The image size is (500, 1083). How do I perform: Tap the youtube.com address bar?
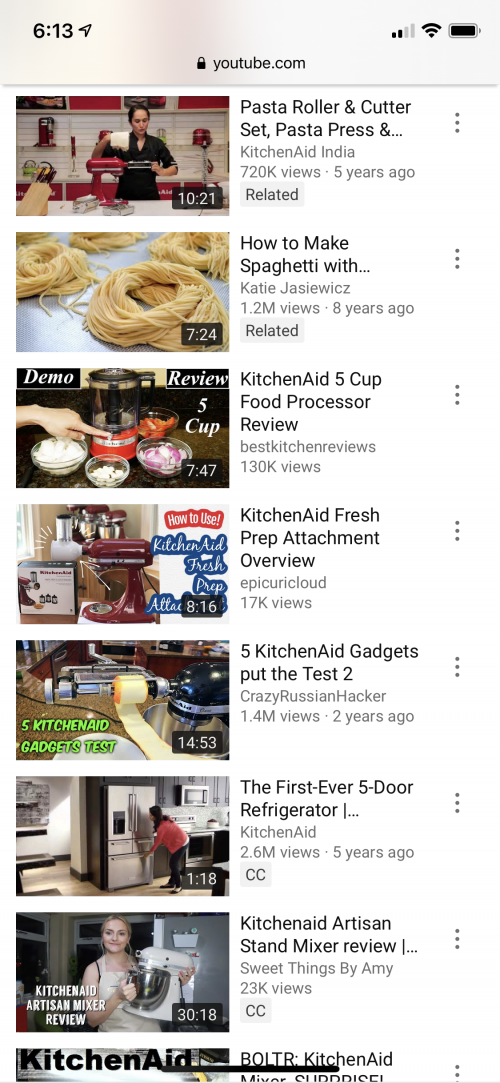pyautogui.click(x=251, y=64)
